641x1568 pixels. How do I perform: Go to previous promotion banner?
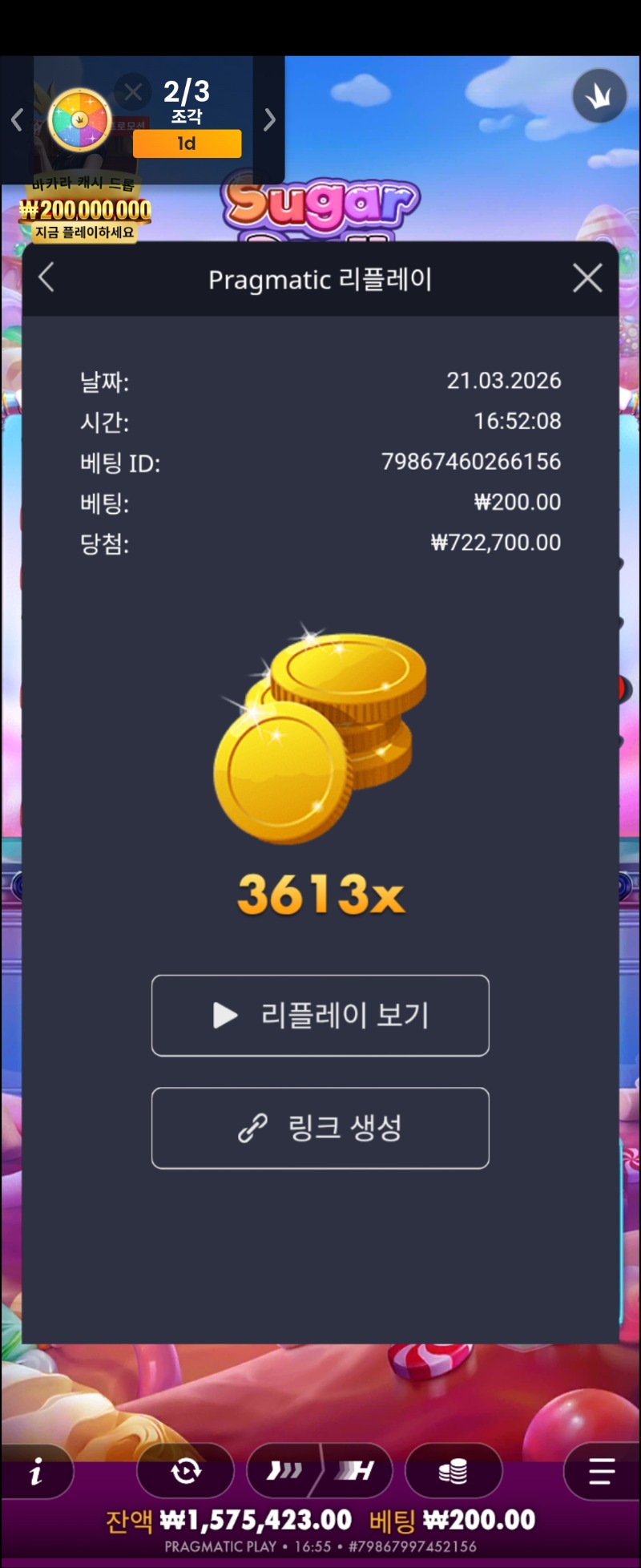point(17,120)
